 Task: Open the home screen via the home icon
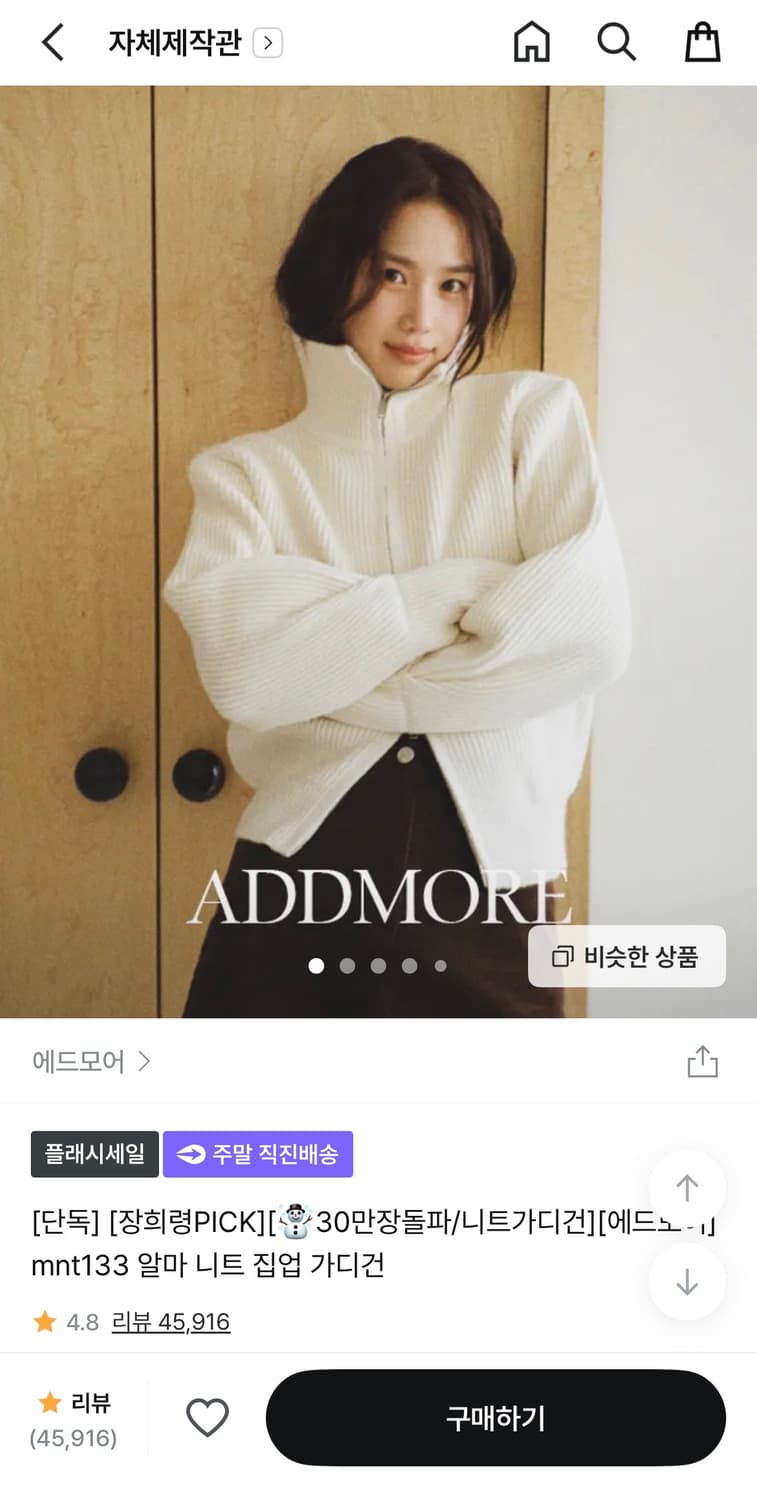pos(531,42)
